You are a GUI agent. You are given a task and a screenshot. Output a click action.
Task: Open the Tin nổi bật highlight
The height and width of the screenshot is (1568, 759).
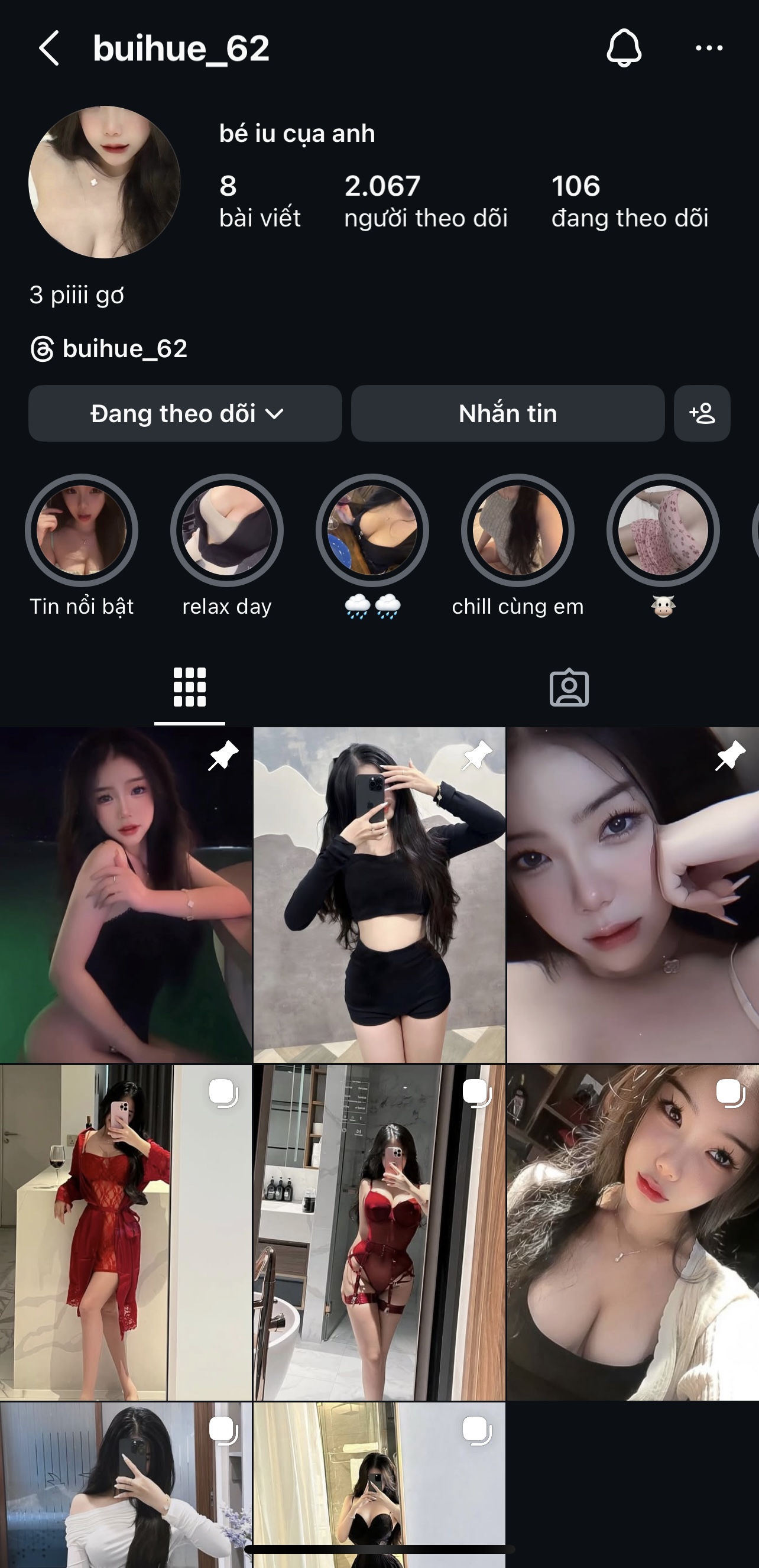coord(82,531)
